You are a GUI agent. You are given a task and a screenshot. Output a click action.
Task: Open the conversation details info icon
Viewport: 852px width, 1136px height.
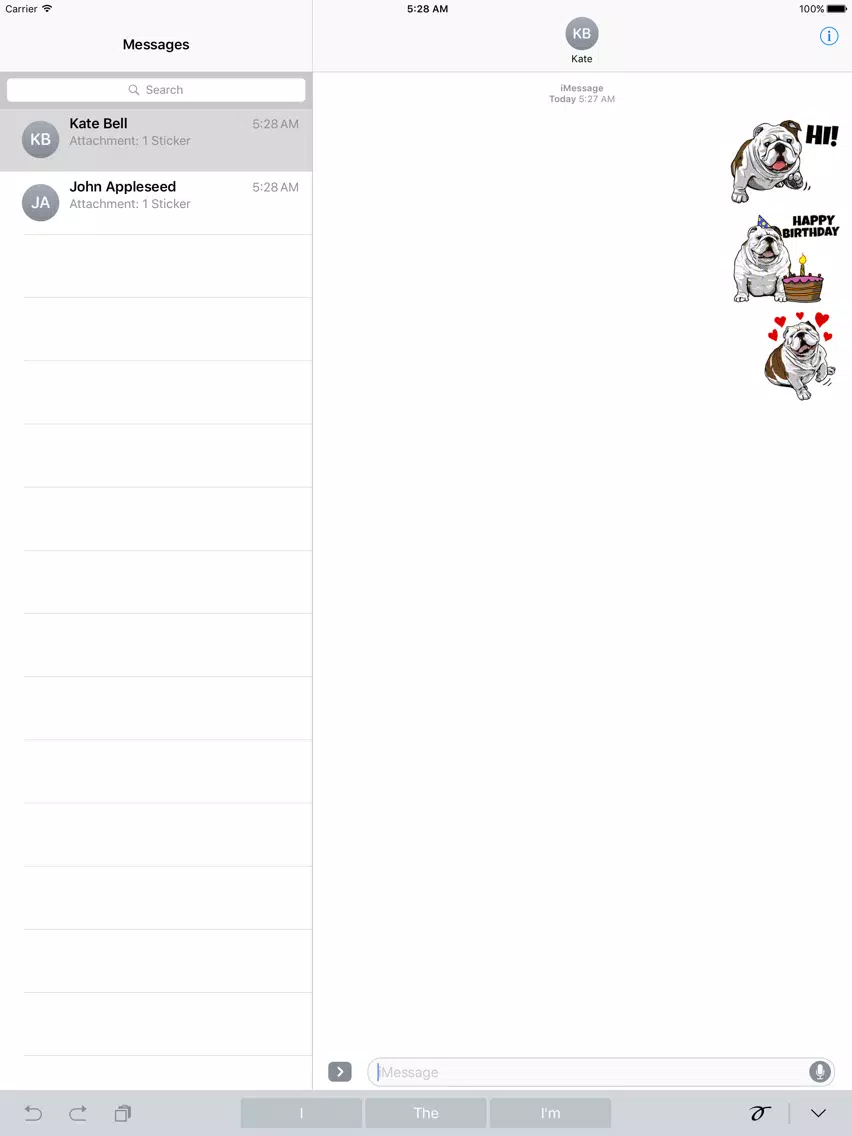coord(829,36)
